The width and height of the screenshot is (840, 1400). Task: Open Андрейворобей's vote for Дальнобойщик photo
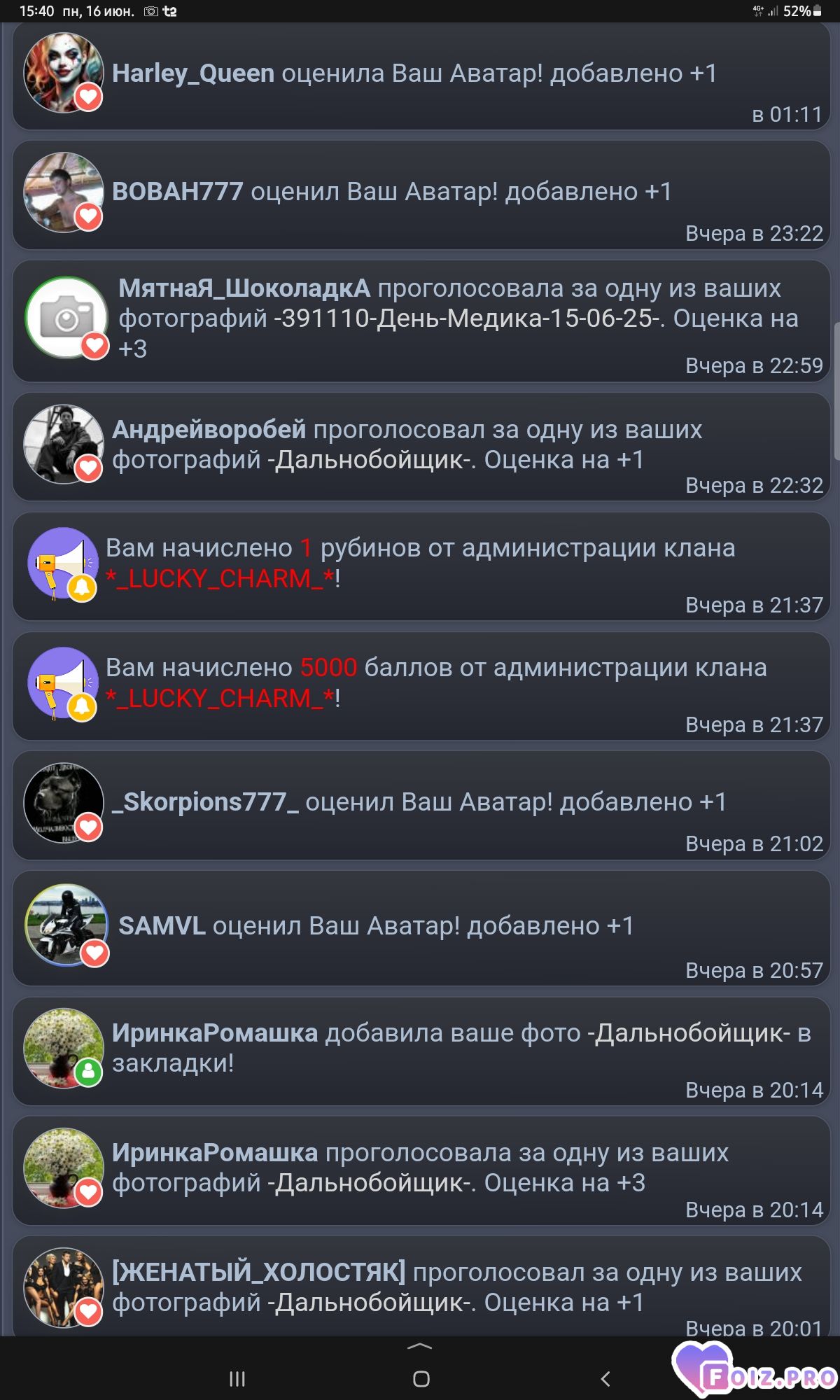point(421,447)
